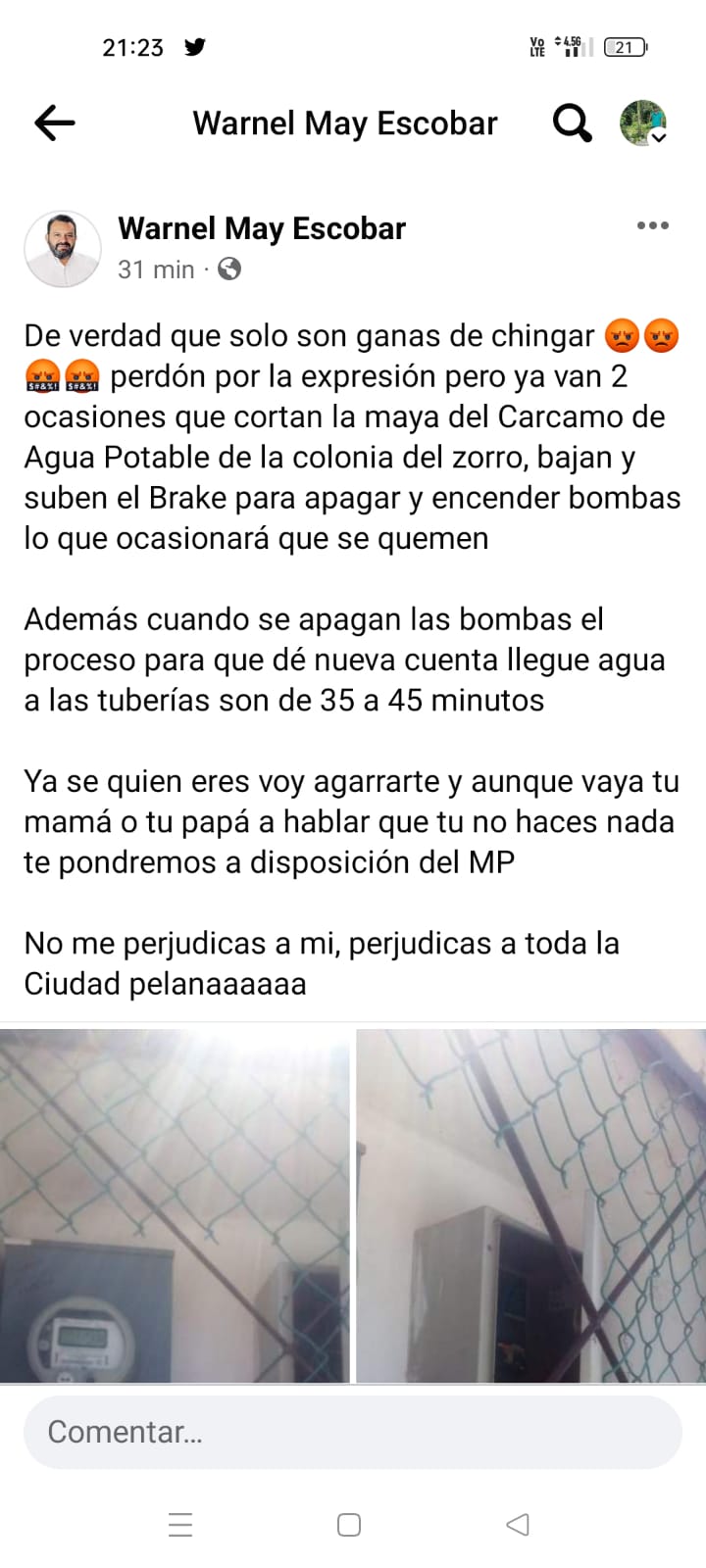This screenshot has width=706, height=1568.
Task: View the right photo of the cut fence
Action: click(x=530, y=1205)
